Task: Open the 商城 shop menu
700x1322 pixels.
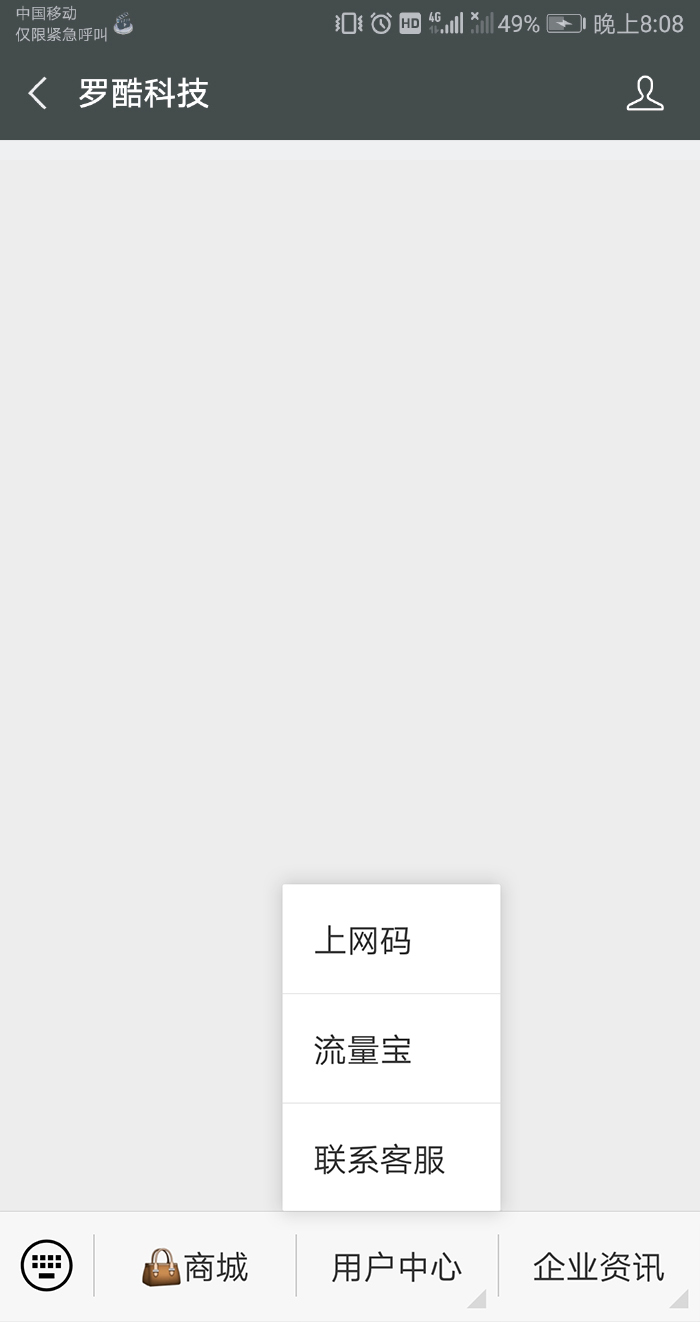Action: [195, 1267]
